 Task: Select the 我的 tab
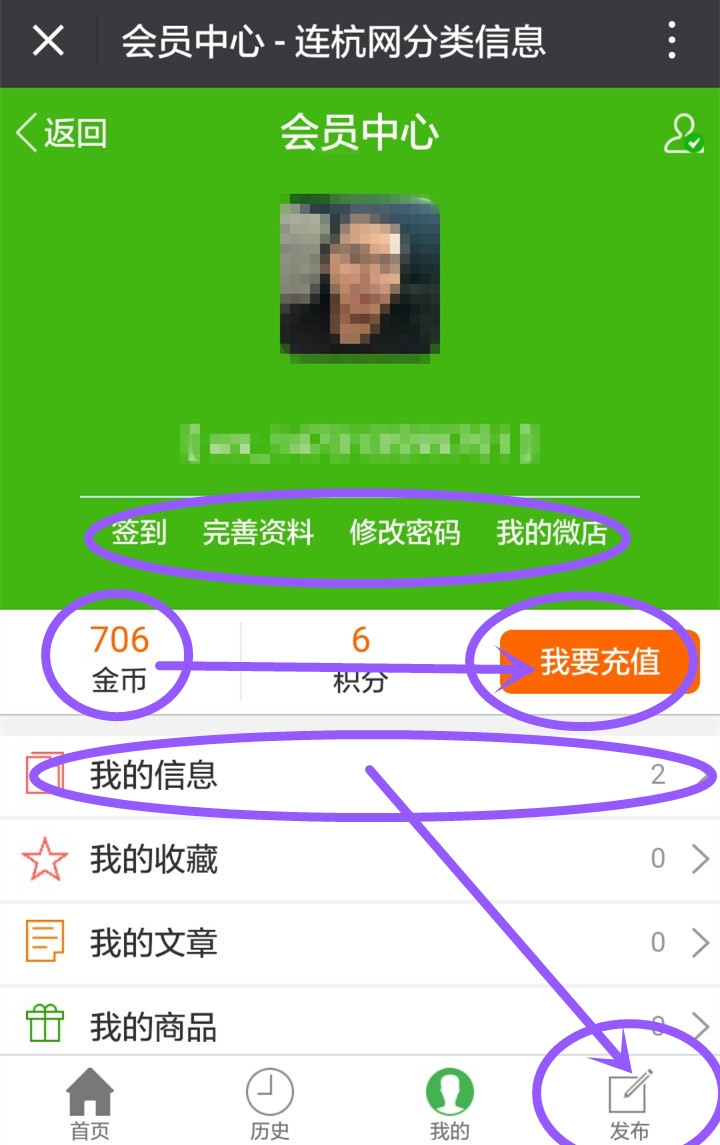[450, 1102]
